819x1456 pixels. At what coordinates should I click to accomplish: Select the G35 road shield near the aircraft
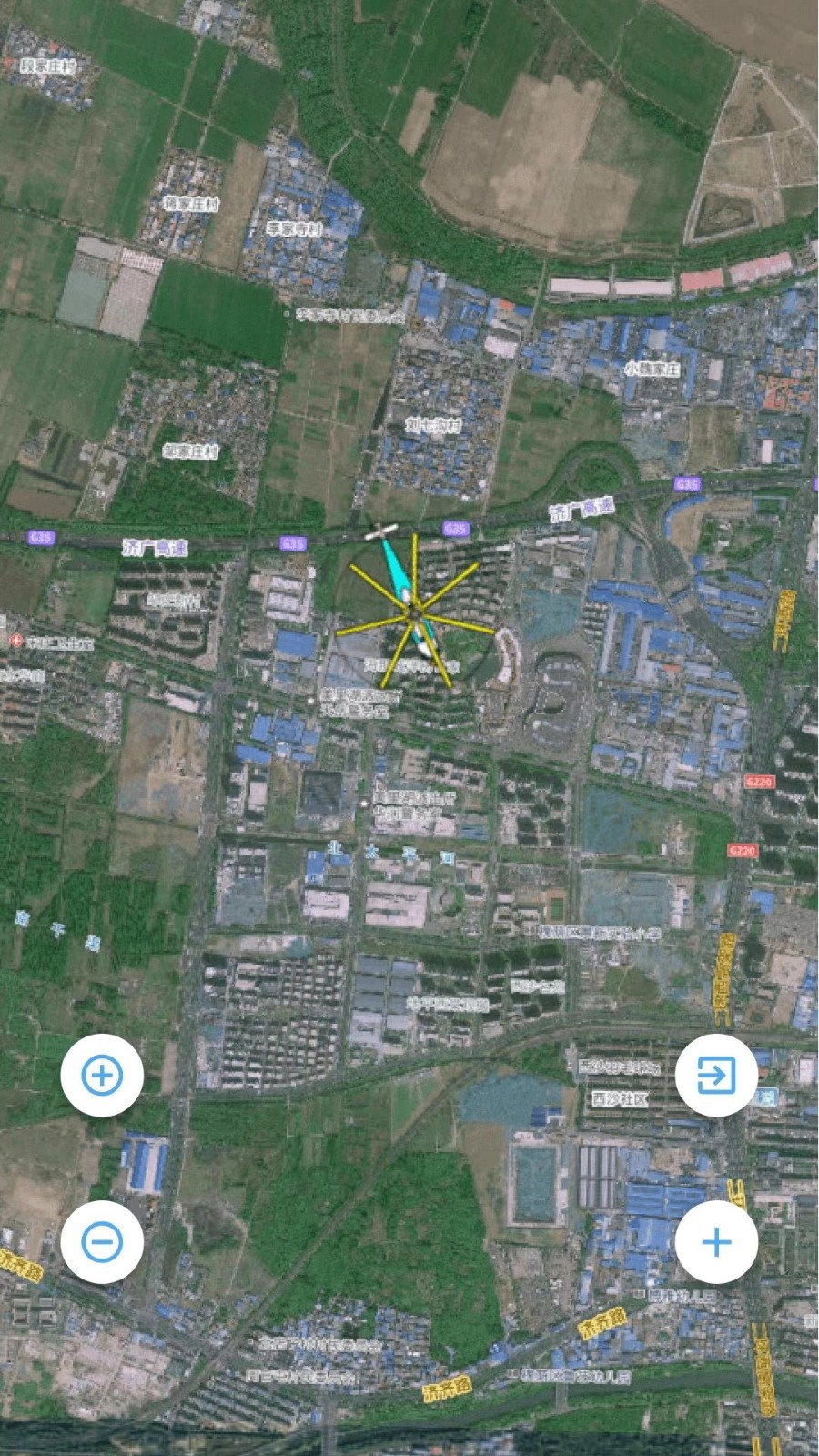click(455, 528)
